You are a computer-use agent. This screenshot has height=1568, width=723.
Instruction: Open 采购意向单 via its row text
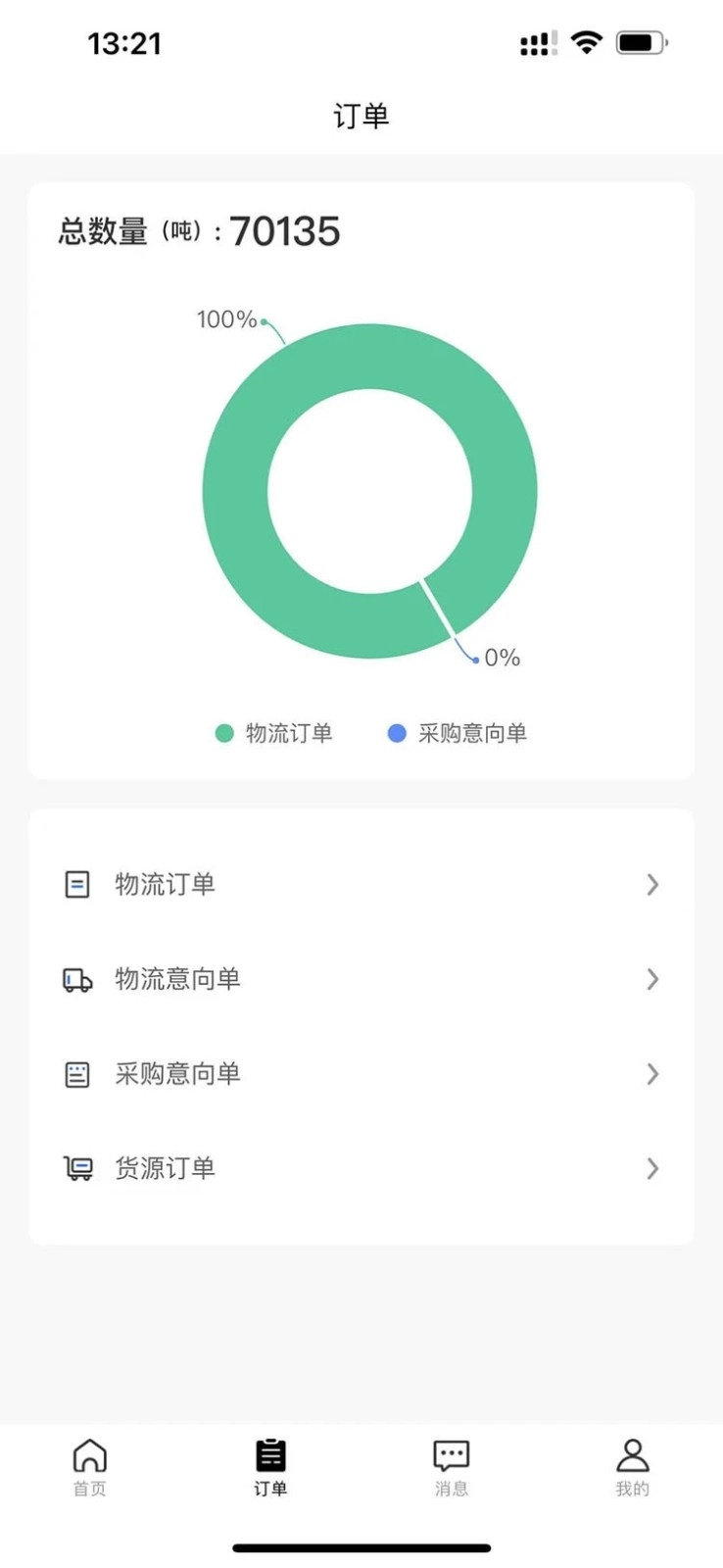176,1073
